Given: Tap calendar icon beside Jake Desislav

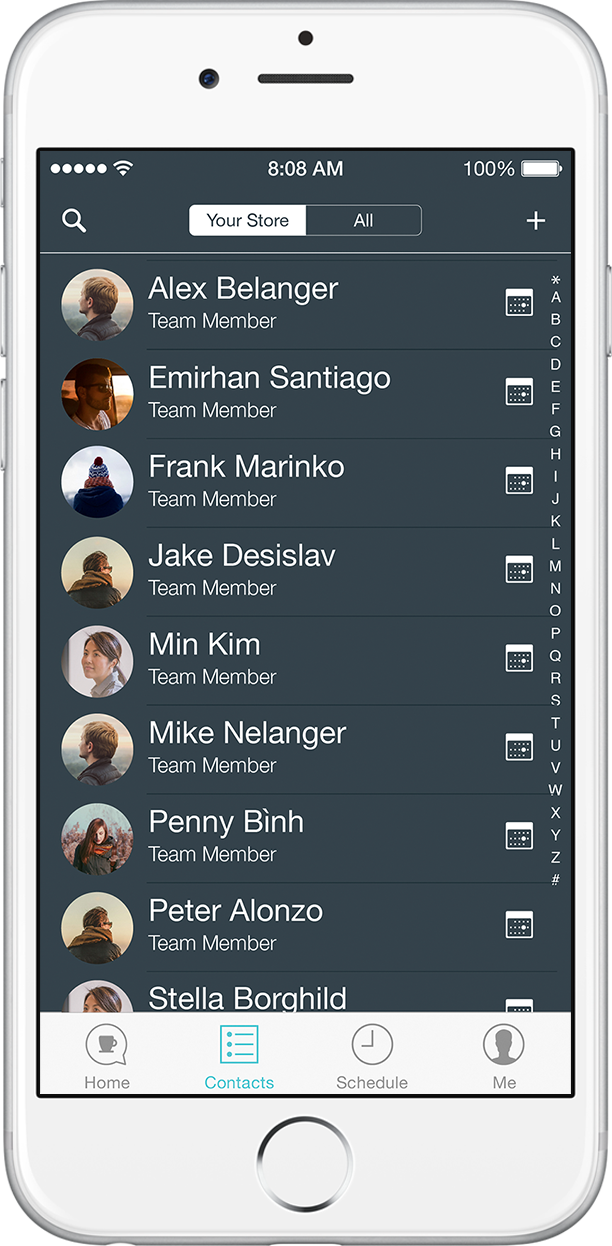Looking at the screenshot, I should point(519,570).
